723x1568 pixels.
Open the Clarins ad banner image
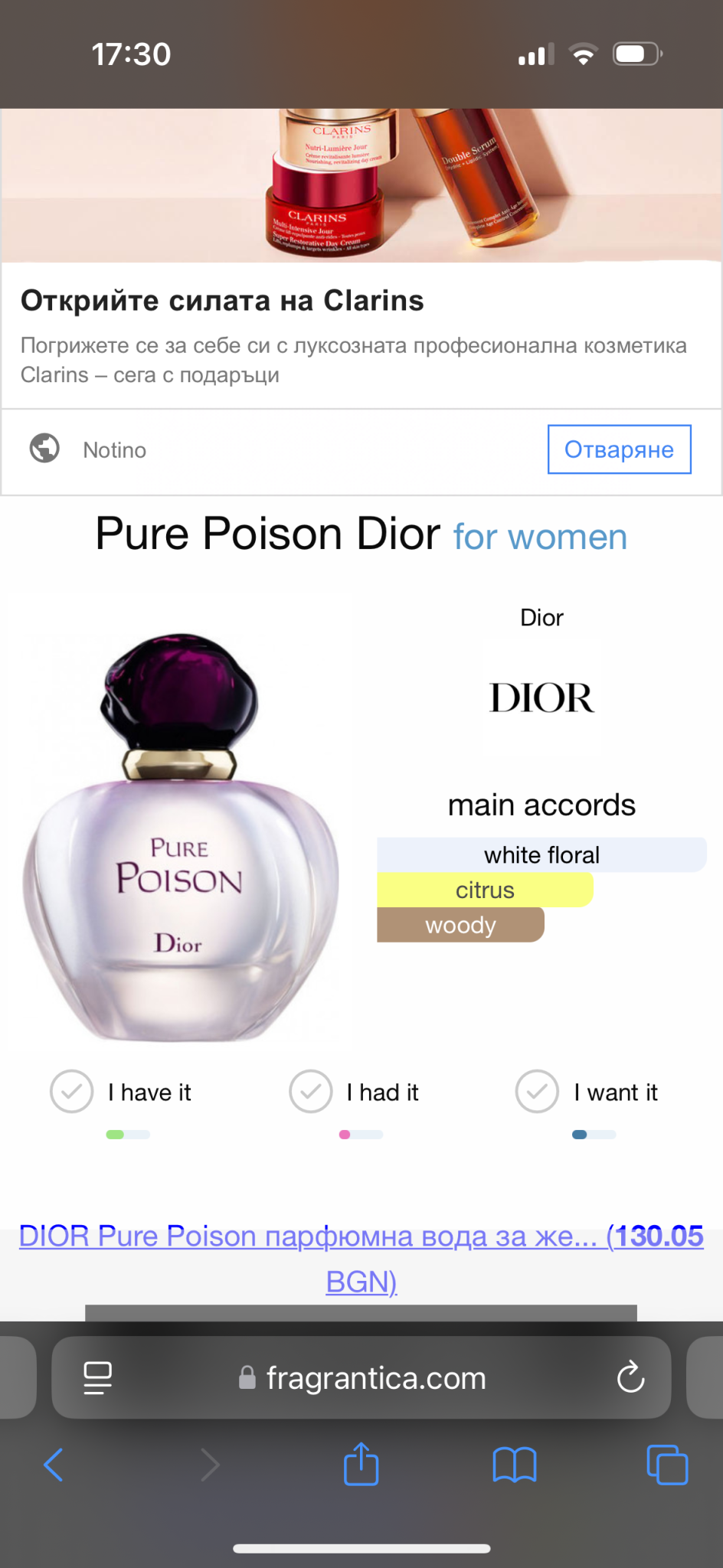[361, 185]
